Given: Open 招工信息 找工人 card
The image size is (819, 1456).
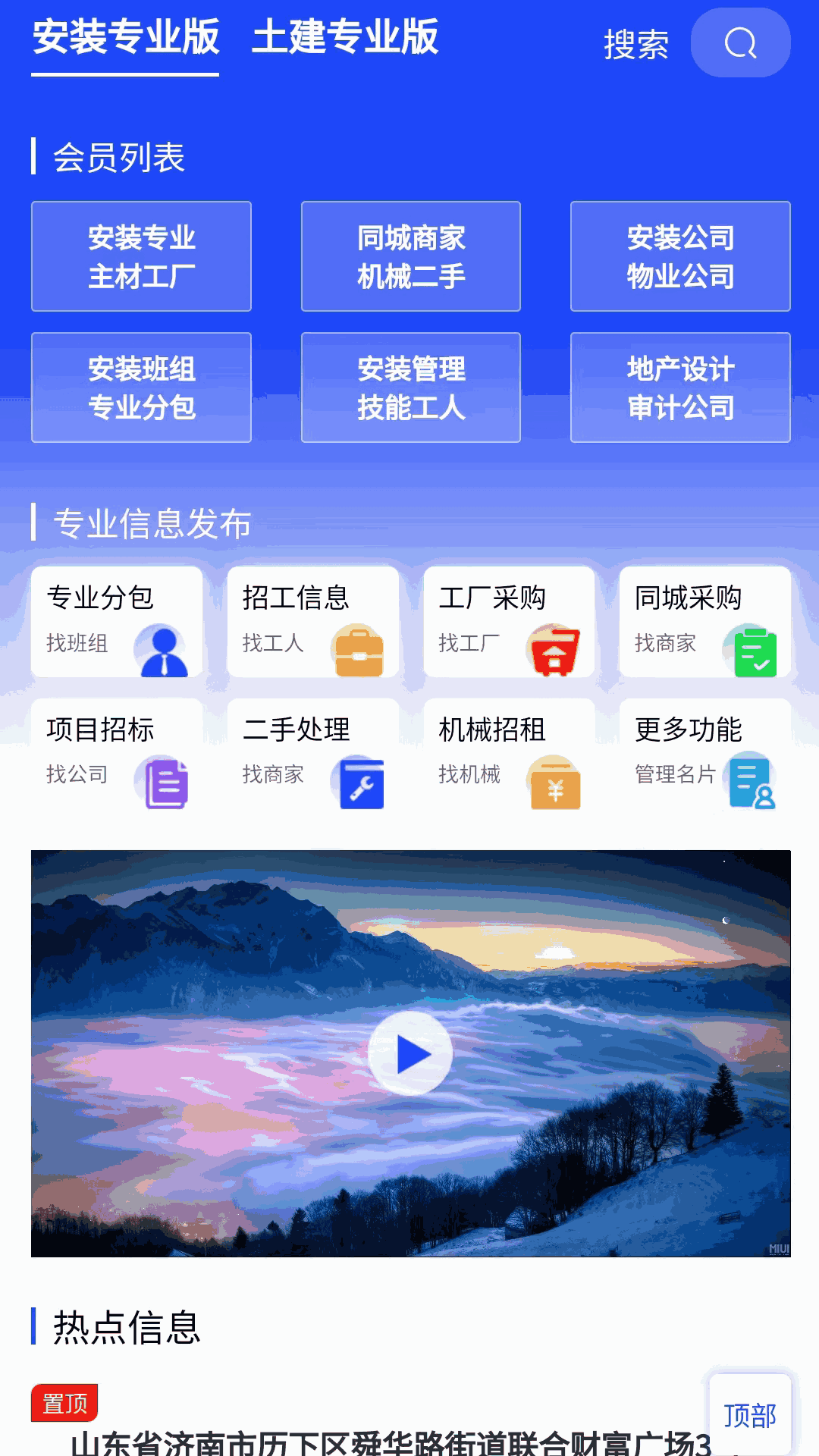Looking at the screenshot, I should click(312, 621).
